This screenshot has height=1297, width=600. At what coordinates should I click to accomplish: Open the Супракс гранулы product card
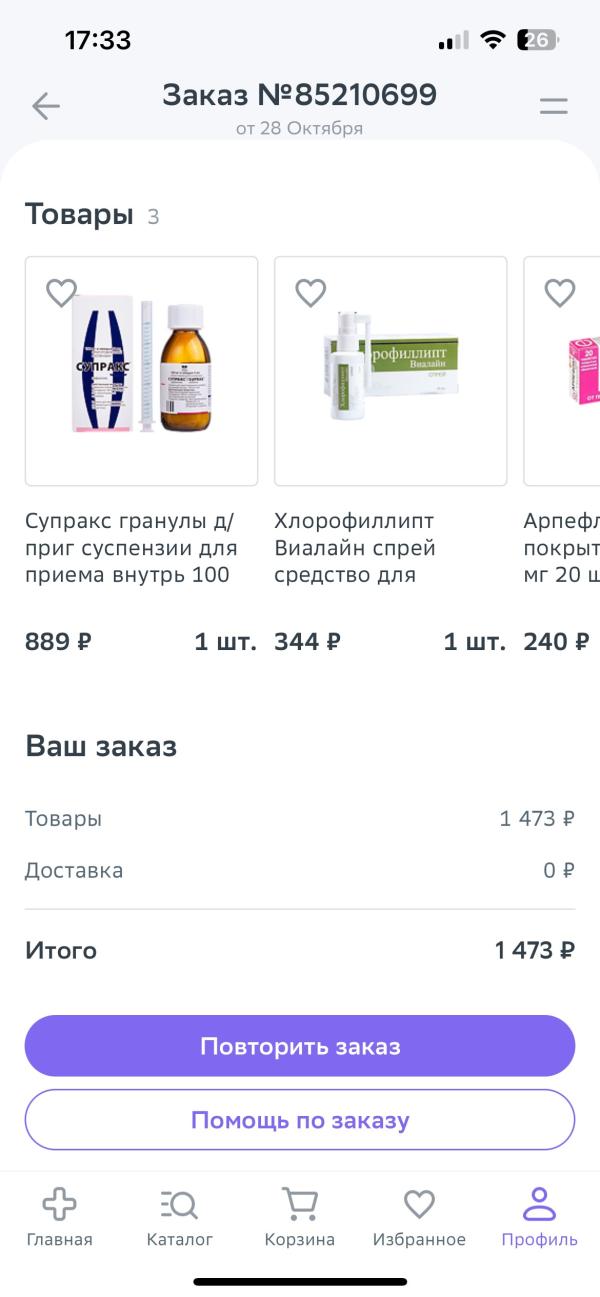141,371
